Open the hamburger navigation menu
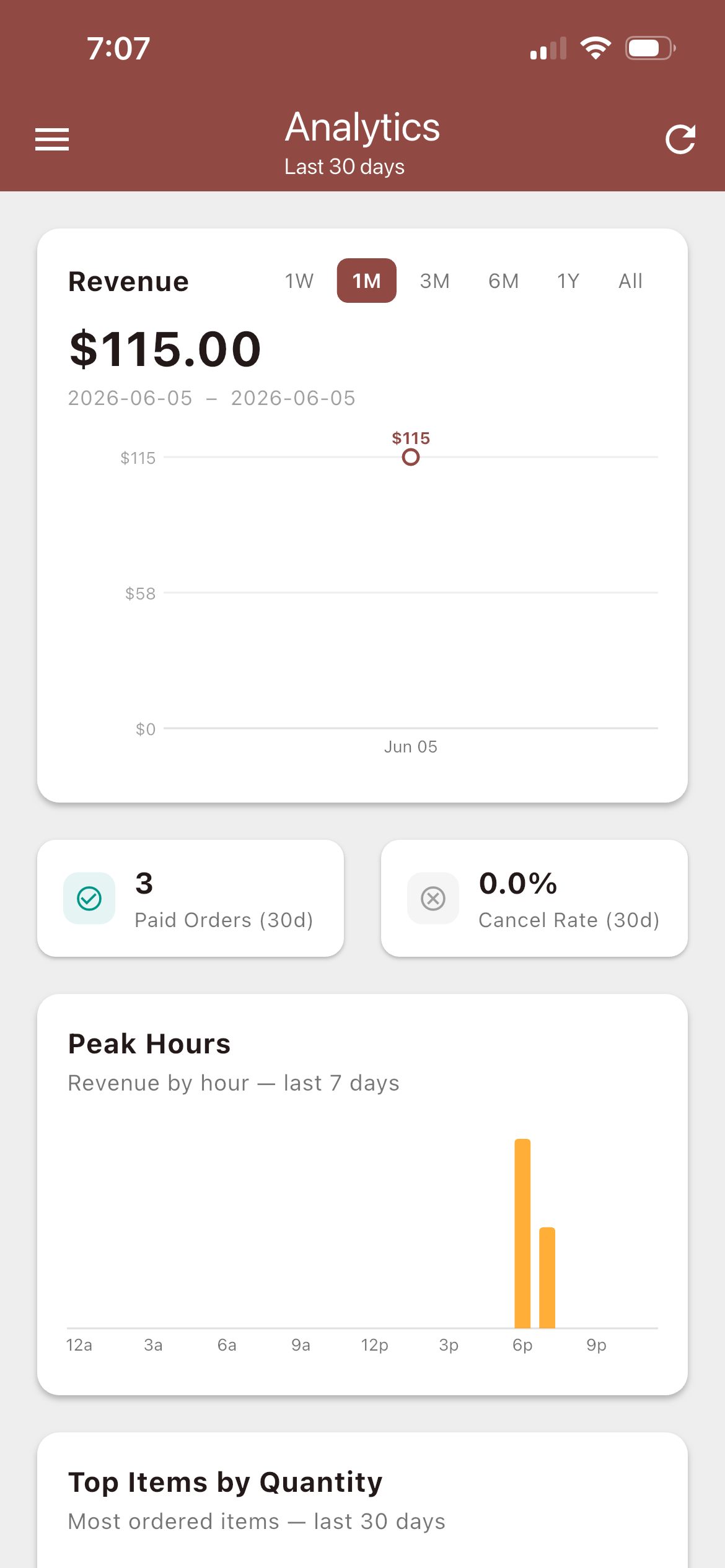The image size is (725, 1568). coord(52,139)
